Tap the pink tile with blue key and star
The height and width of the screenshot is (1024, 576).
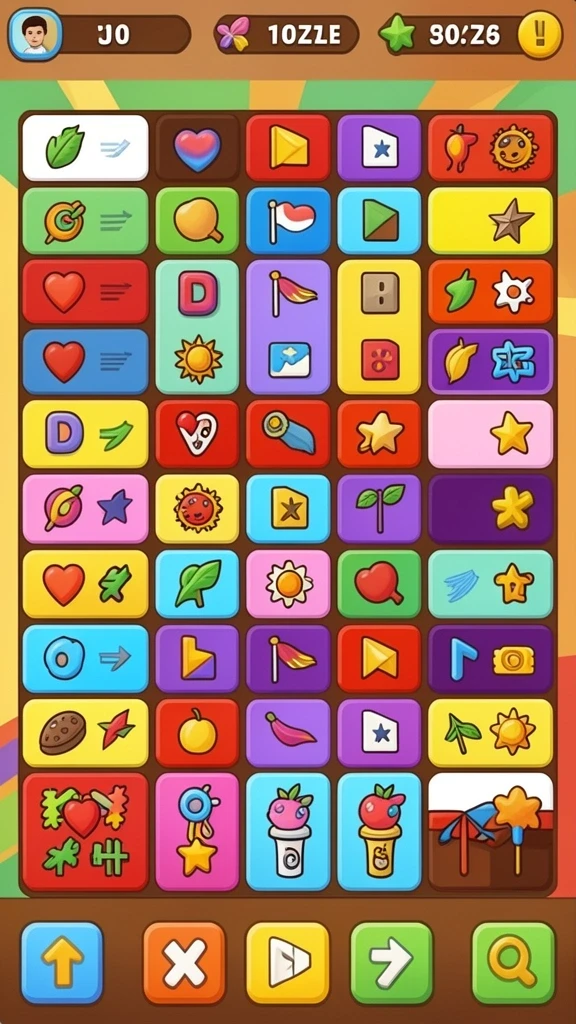[197, 831]
